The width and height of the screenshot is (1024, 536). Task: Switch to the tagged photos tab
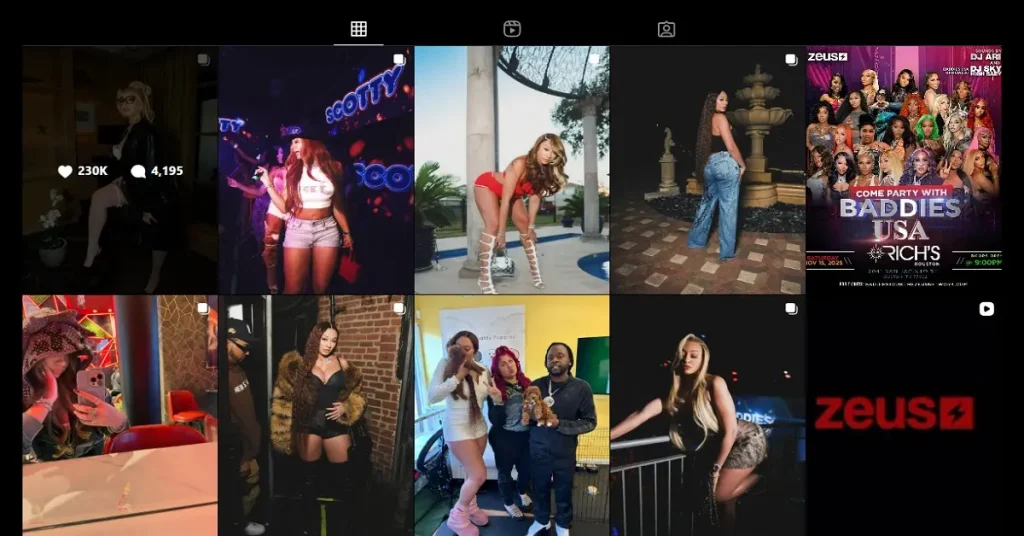pos(666,29)
